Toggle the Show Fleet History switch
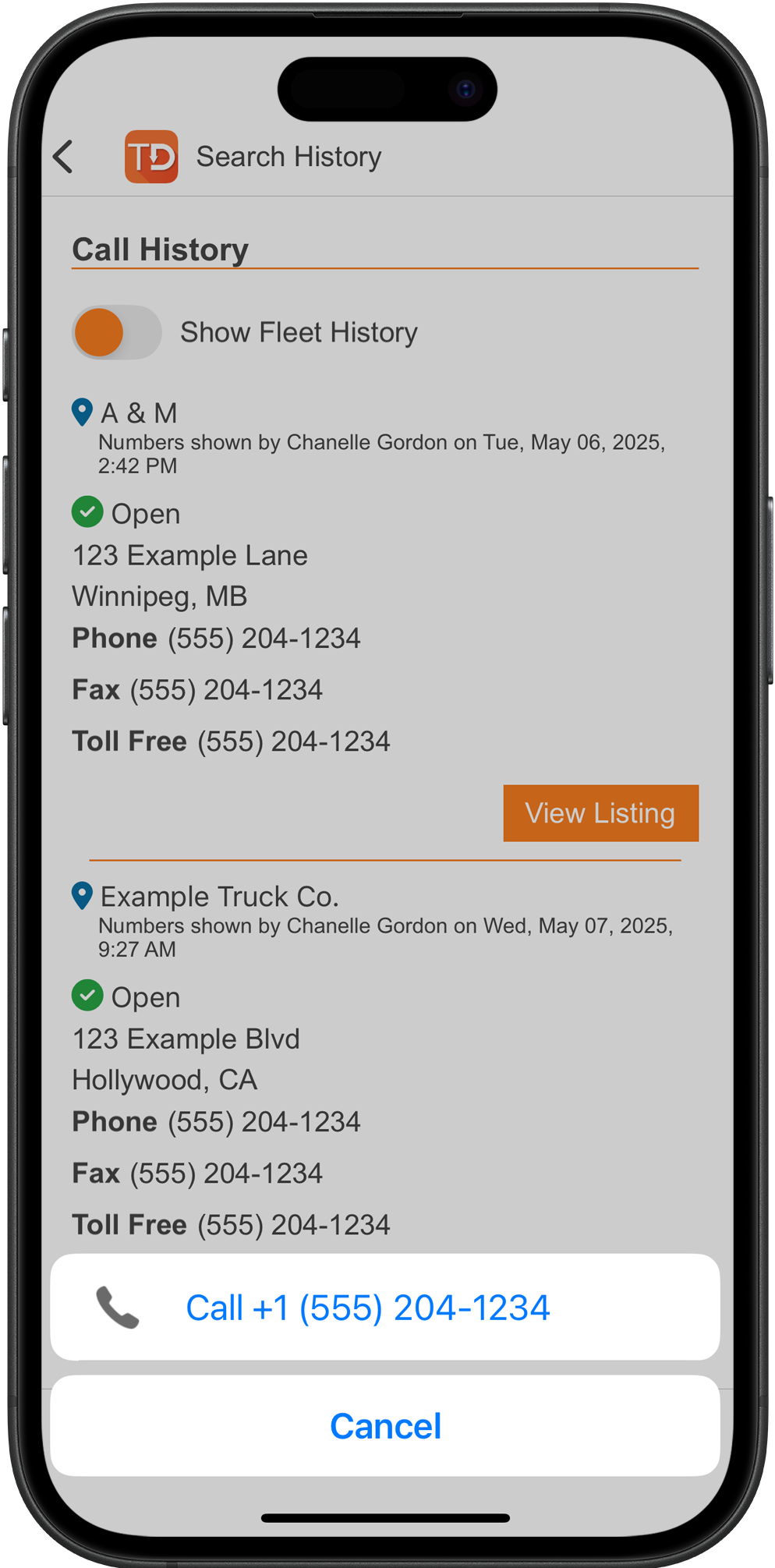 (x=117, y=332)
